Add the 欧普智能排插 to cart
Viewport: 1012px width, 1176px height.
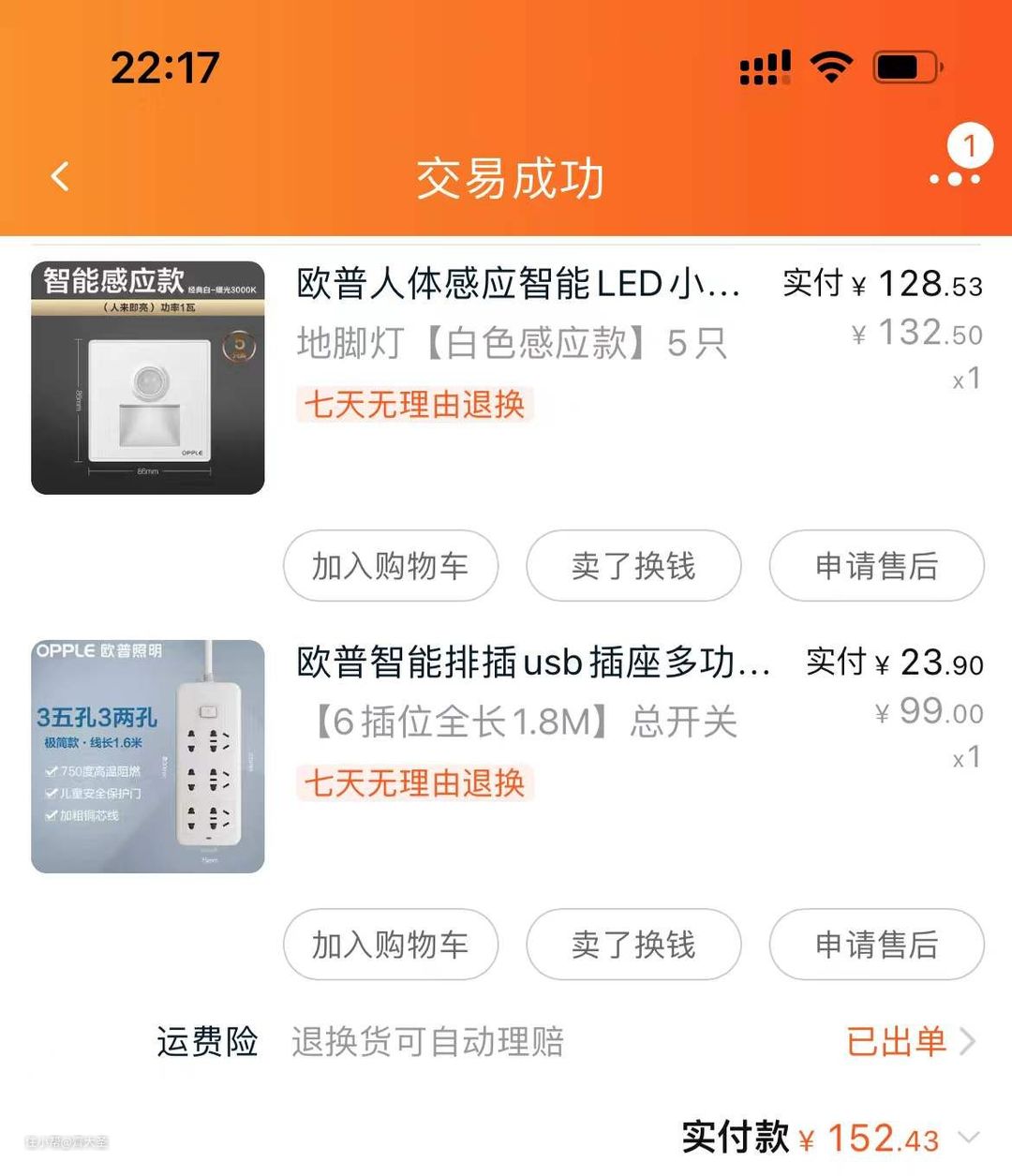click(390, 945)
